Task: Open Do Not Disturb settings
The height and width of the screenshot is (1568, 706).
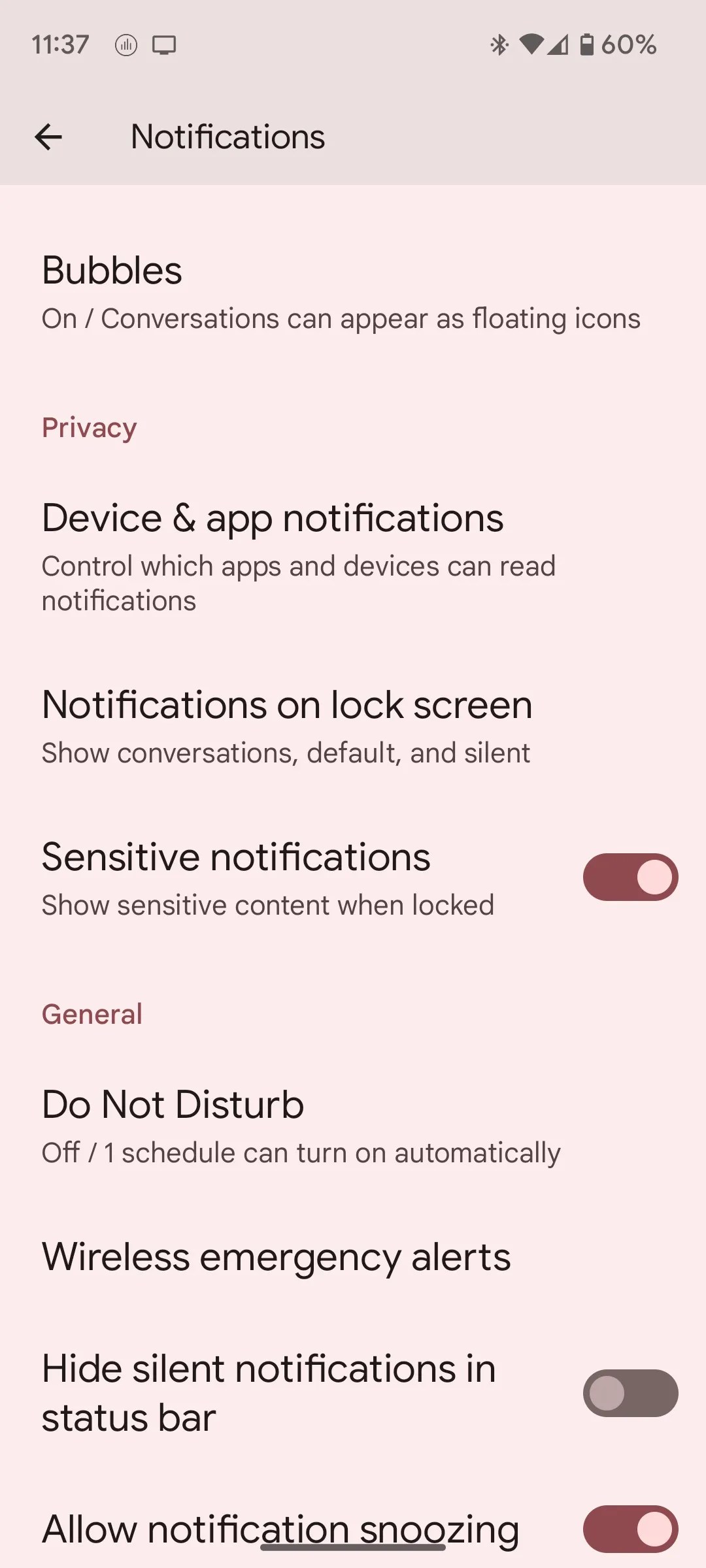Action: [340, 1126]
